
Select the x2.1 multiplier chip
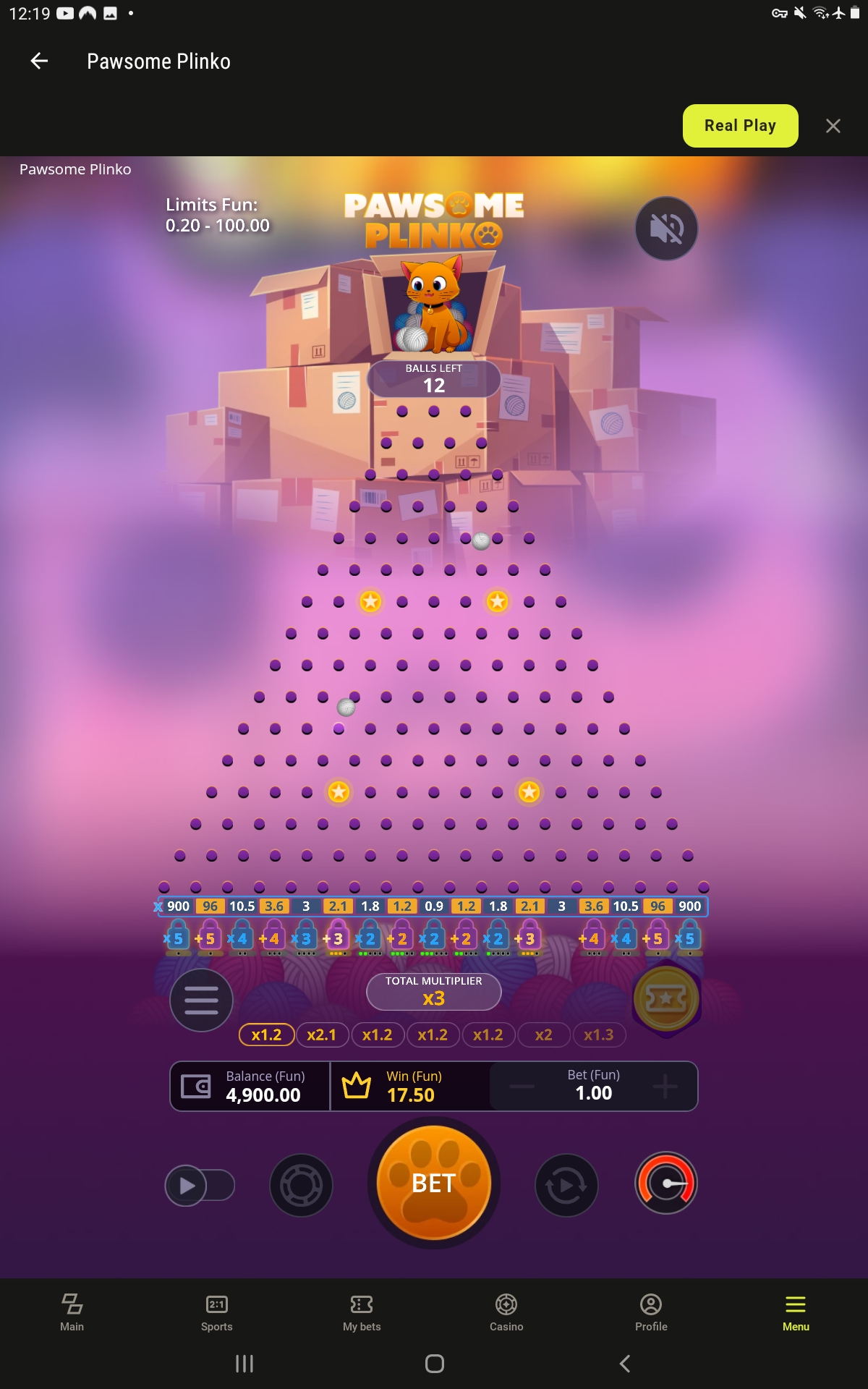(321, 1035)
